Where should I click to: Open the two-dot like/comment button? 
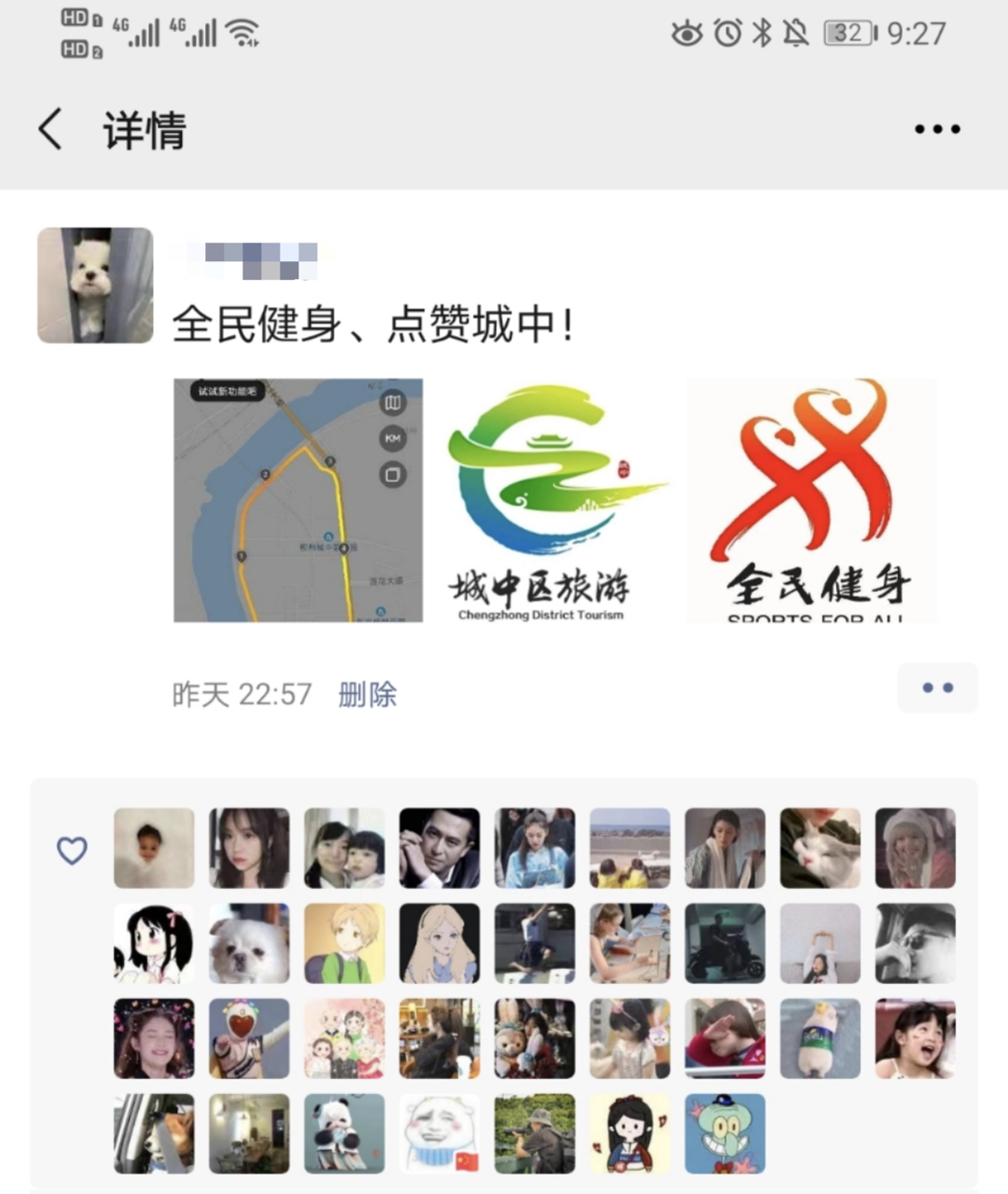[x=936, y=688]
